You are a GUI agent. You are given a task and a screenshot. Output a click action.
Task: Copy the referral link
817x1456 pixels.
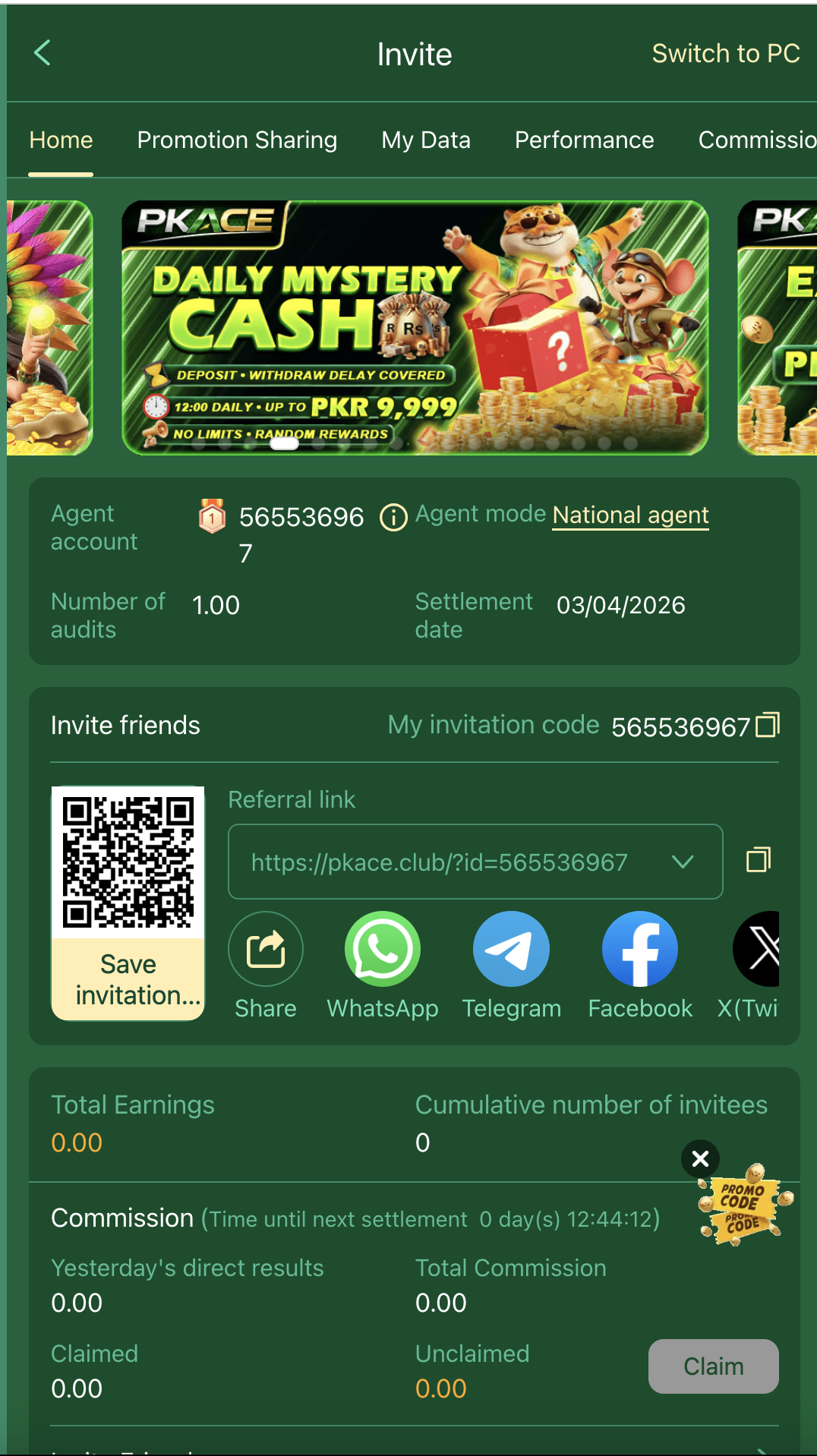(758, 860)
